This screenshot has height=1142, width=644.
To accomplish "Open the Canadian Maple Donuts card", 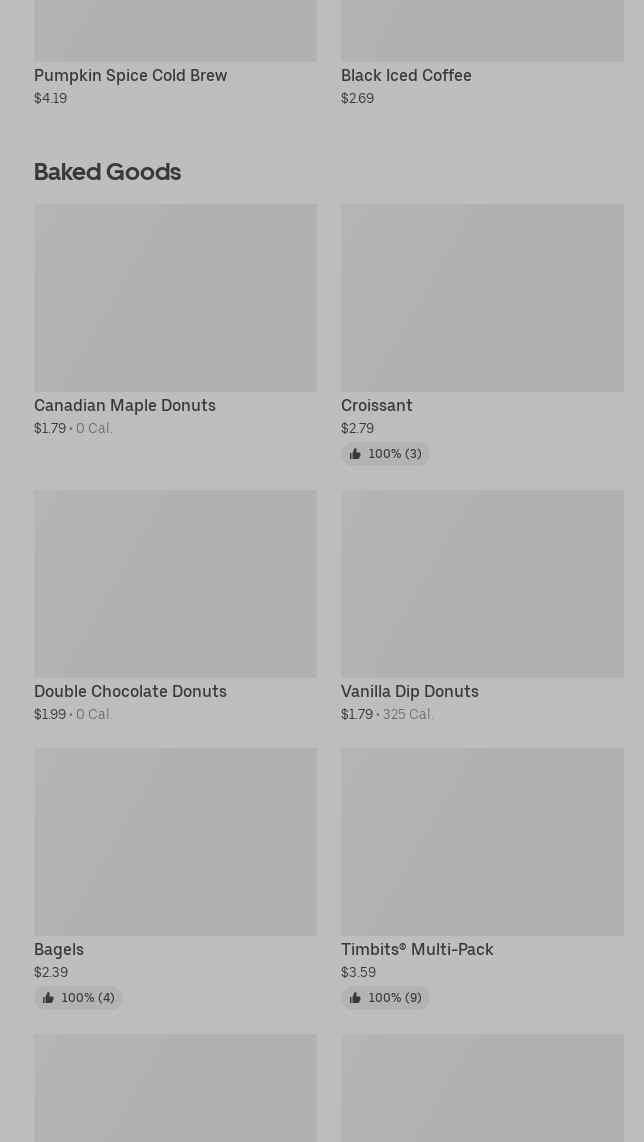I will pos(175,320).
